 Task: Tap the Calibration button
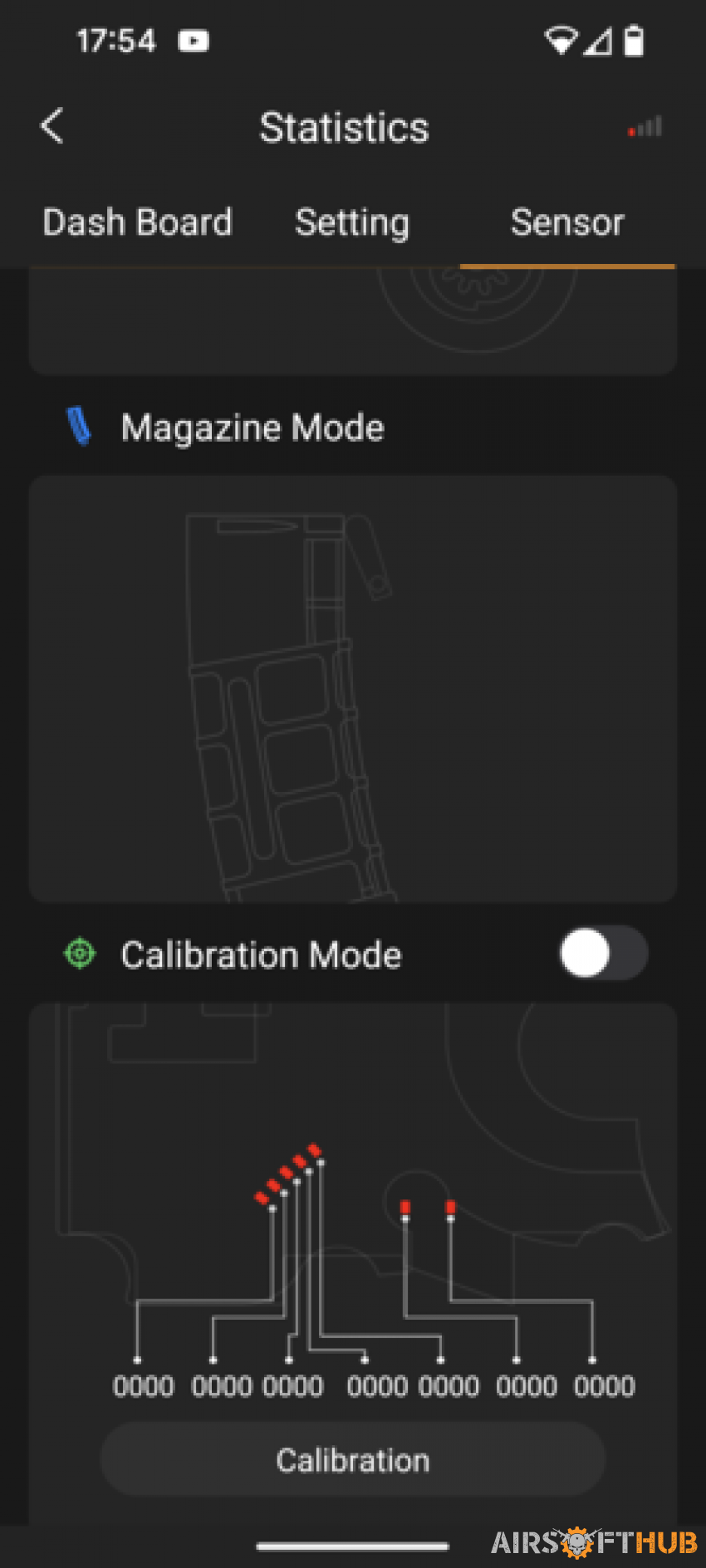(x=353, y=1460)
